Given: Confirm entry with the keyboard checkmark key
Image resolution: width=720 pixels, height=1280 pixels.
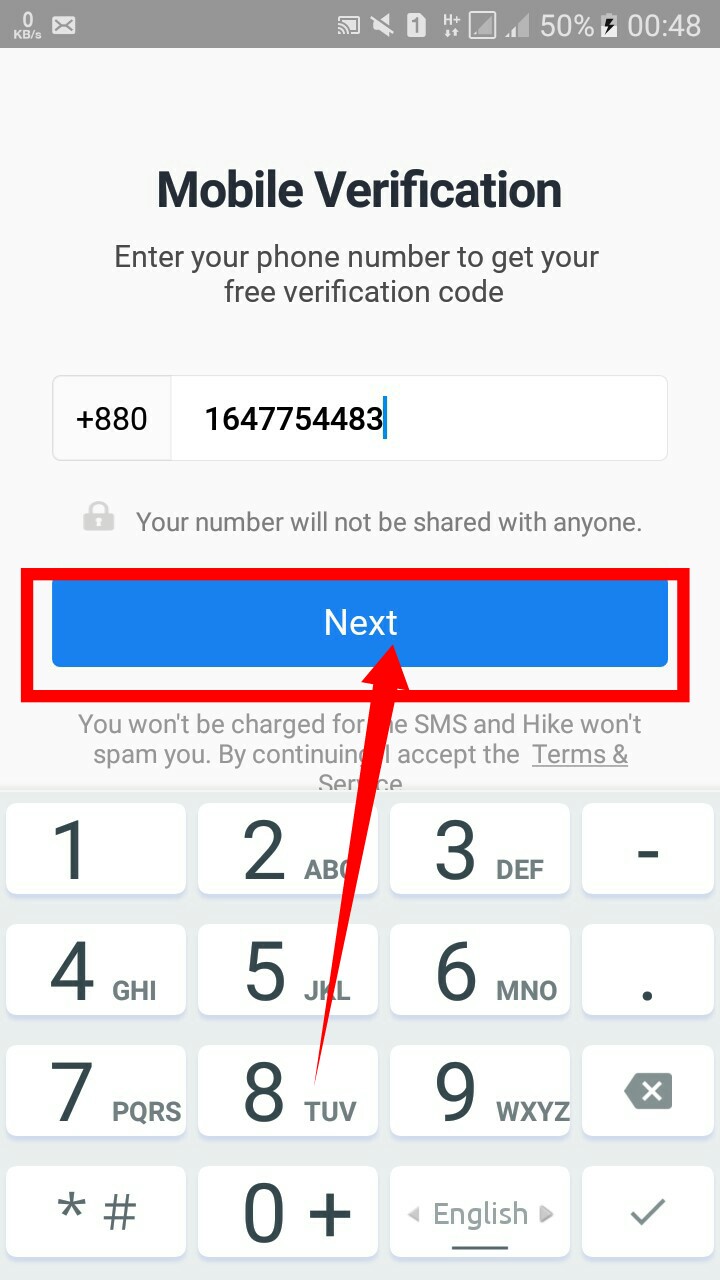Looking at the screenshot, I should pyautogui.click(x=648, y=1212).
